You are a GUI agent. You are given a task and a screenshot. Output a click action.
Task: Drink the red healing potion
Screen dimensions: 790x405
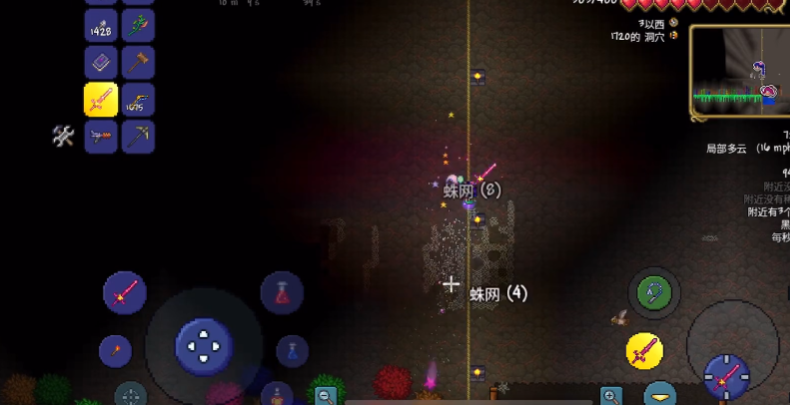[282, 293]
